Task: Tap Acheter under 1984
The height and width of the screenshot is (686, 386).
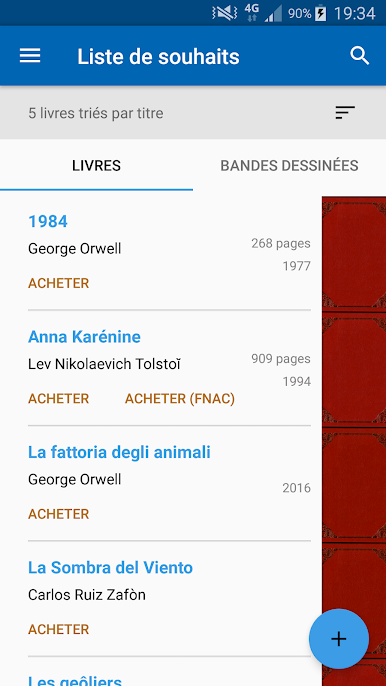Action: point(59,283)
